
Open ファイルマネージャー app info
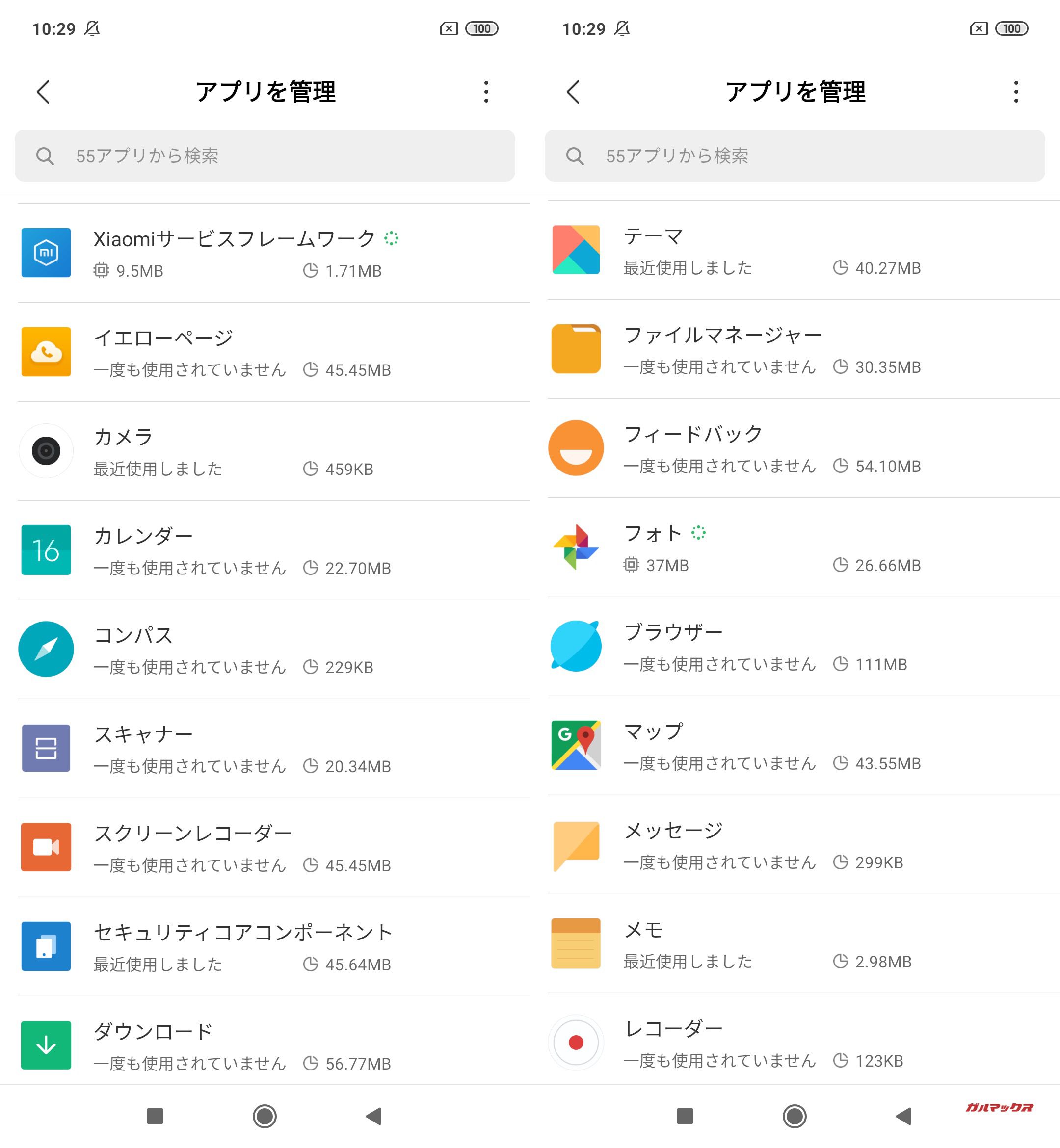click(803, 349)
